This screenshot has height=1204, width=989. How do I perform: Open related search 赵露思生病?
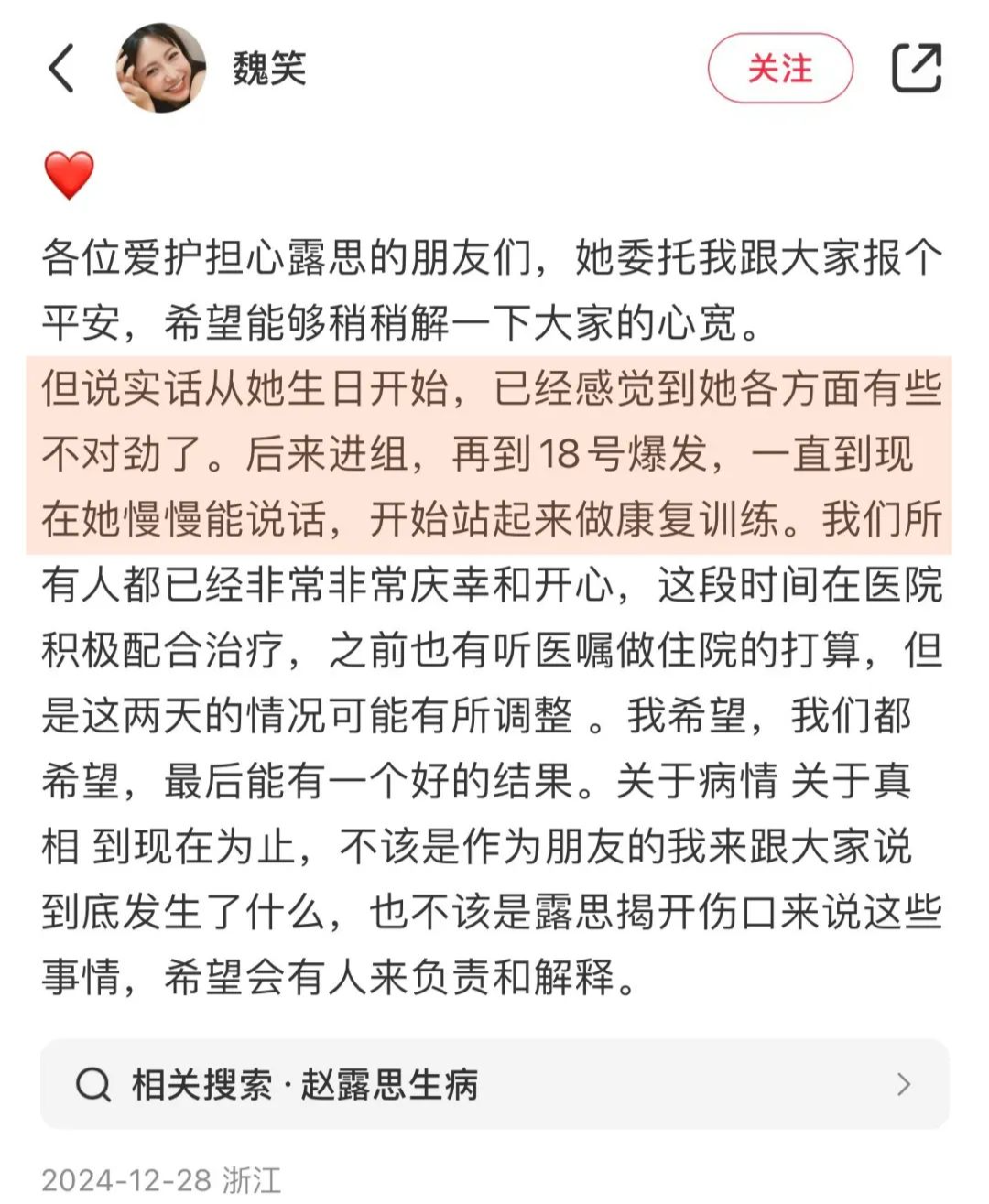(494, 1085)
